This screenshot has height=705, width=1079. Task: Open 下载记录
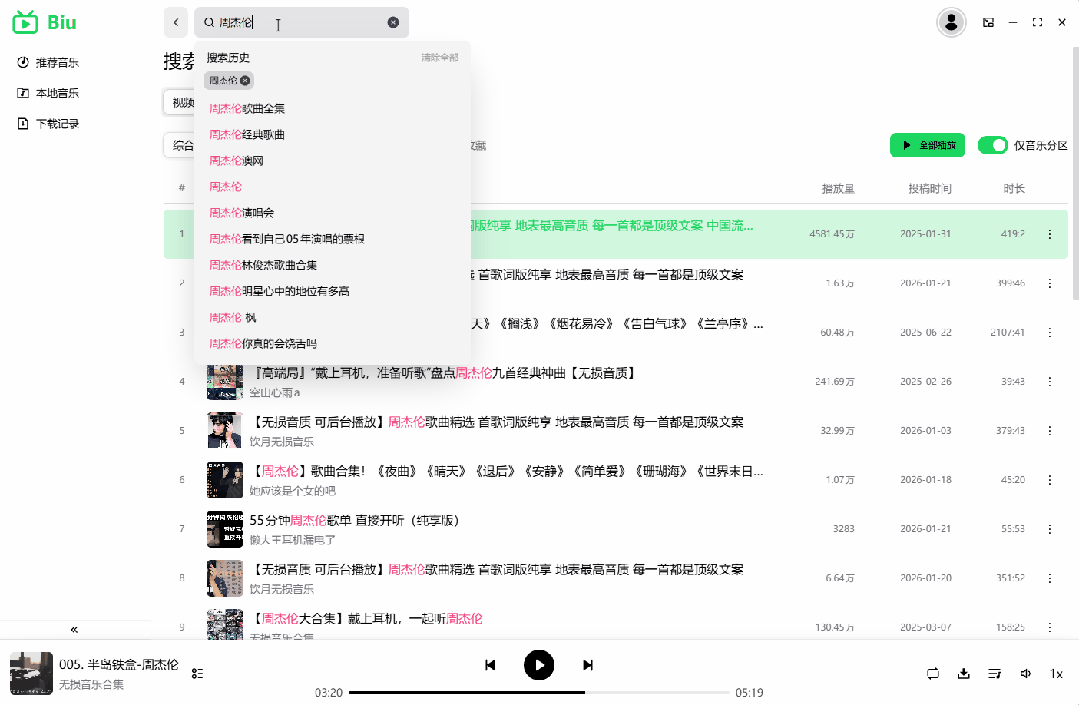(x=56, y=124)
